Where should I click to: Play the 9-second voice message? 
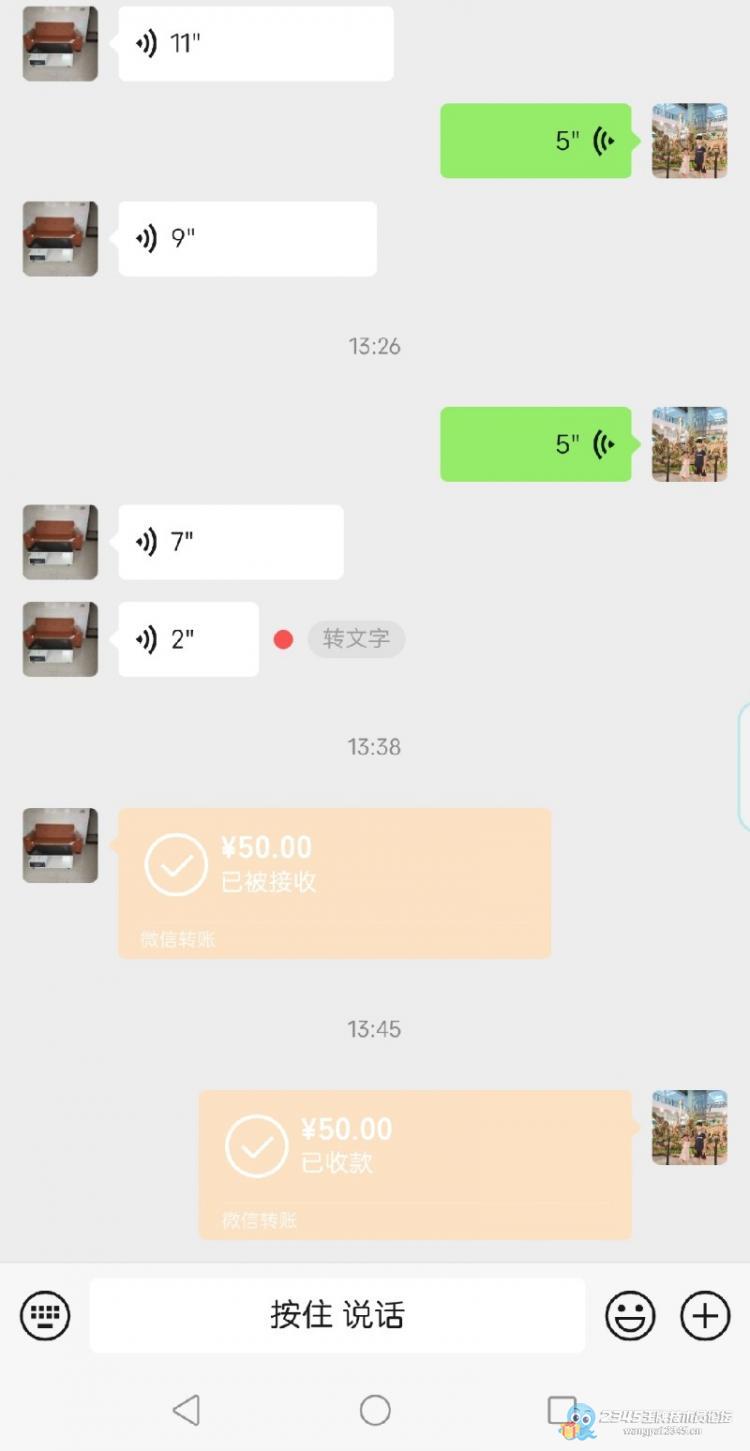click(247, 239)
